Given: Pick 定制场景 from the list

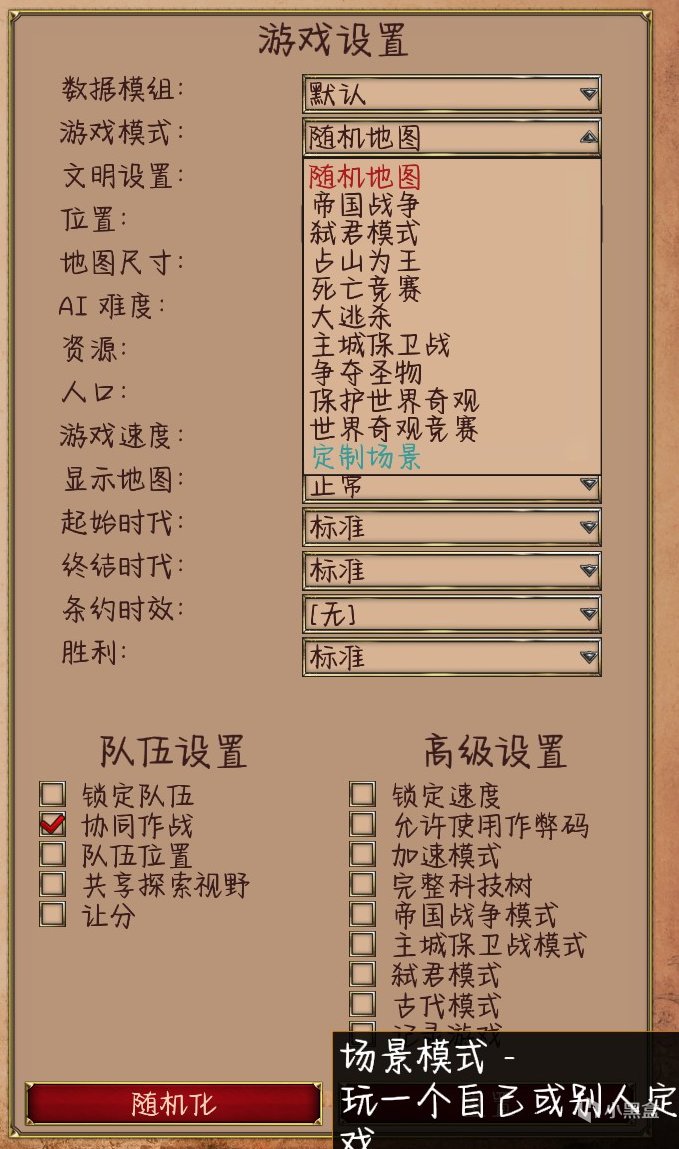Looking at the screenshot, I should 365,458.
